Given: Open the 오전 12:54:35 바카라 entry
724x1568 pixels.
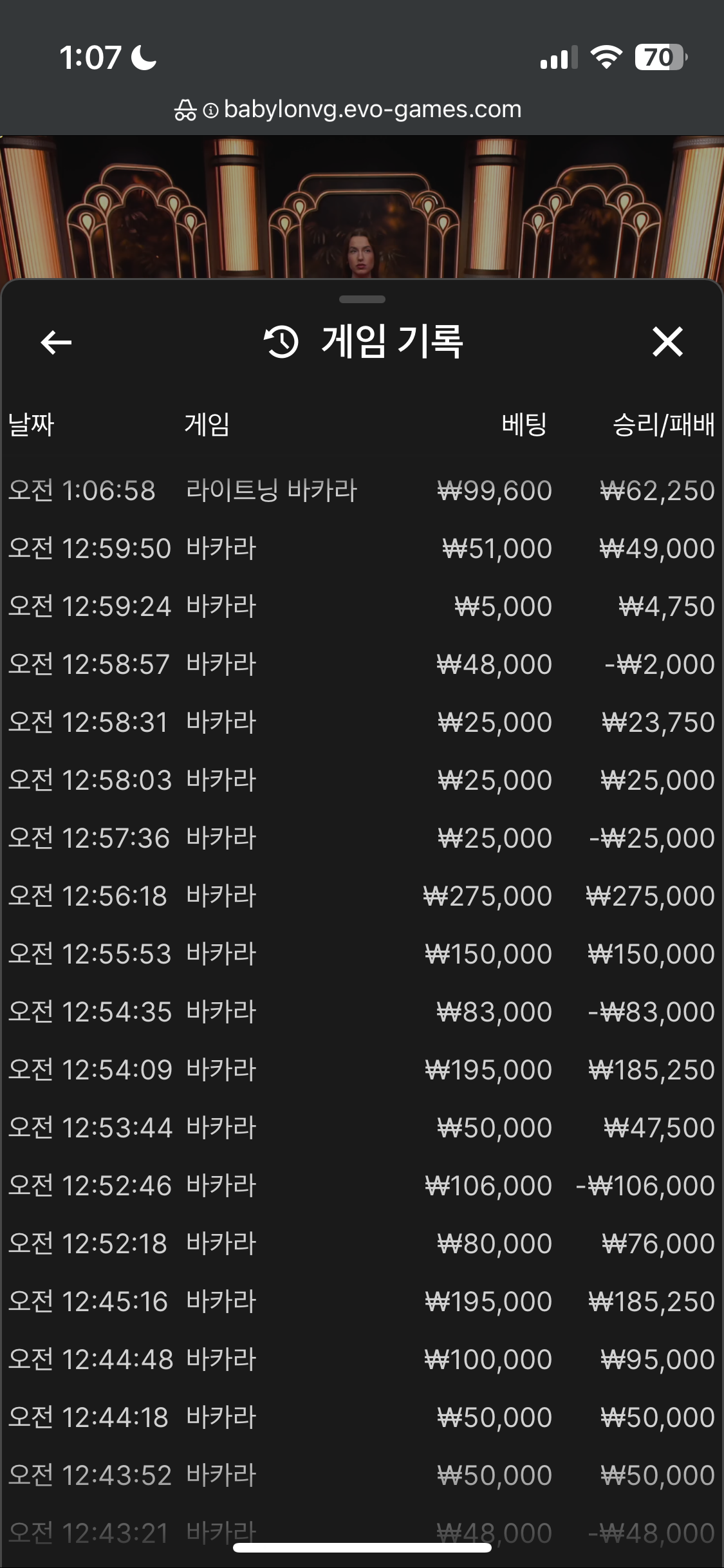Looking at the screenshot, I should coord(362,1012).
